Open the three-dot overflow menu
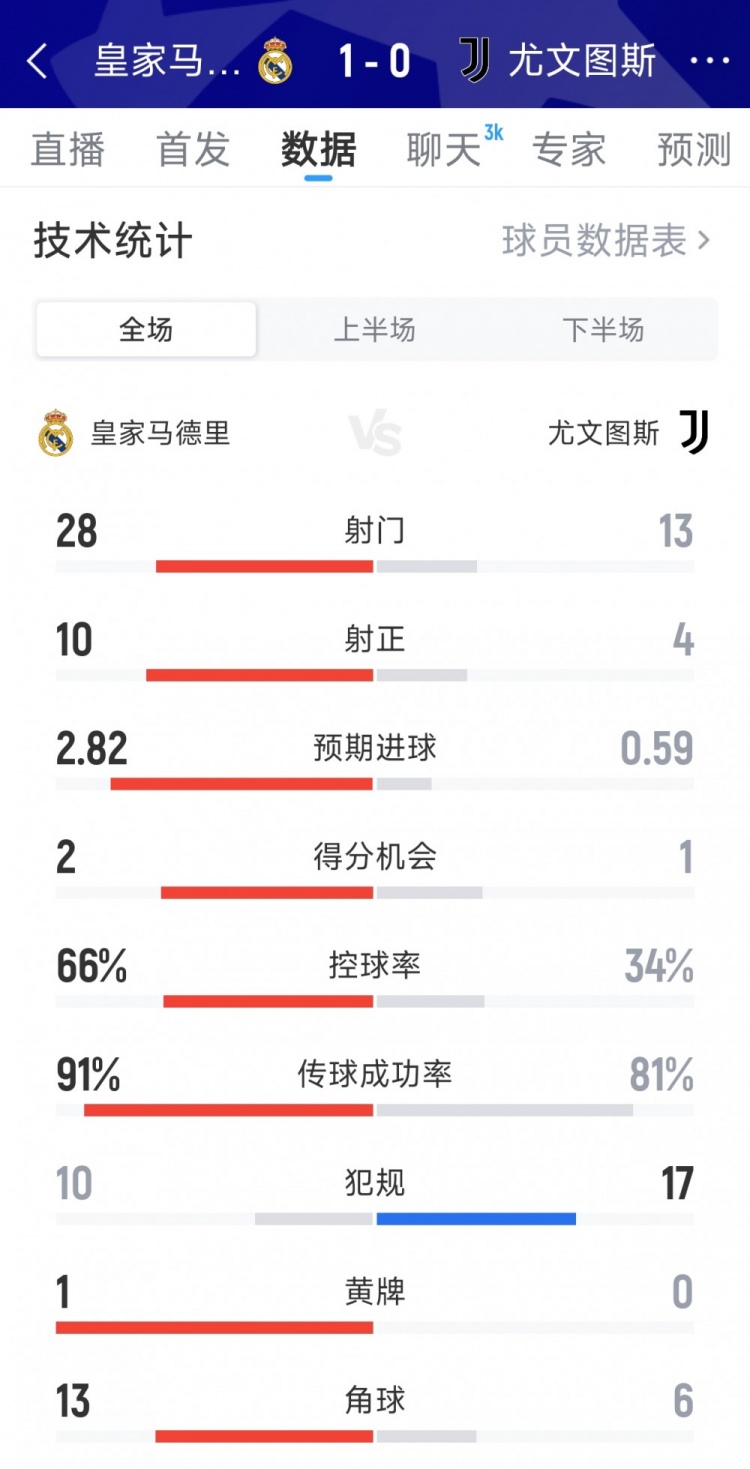The image size is (750, 1469). pos(709,62)
